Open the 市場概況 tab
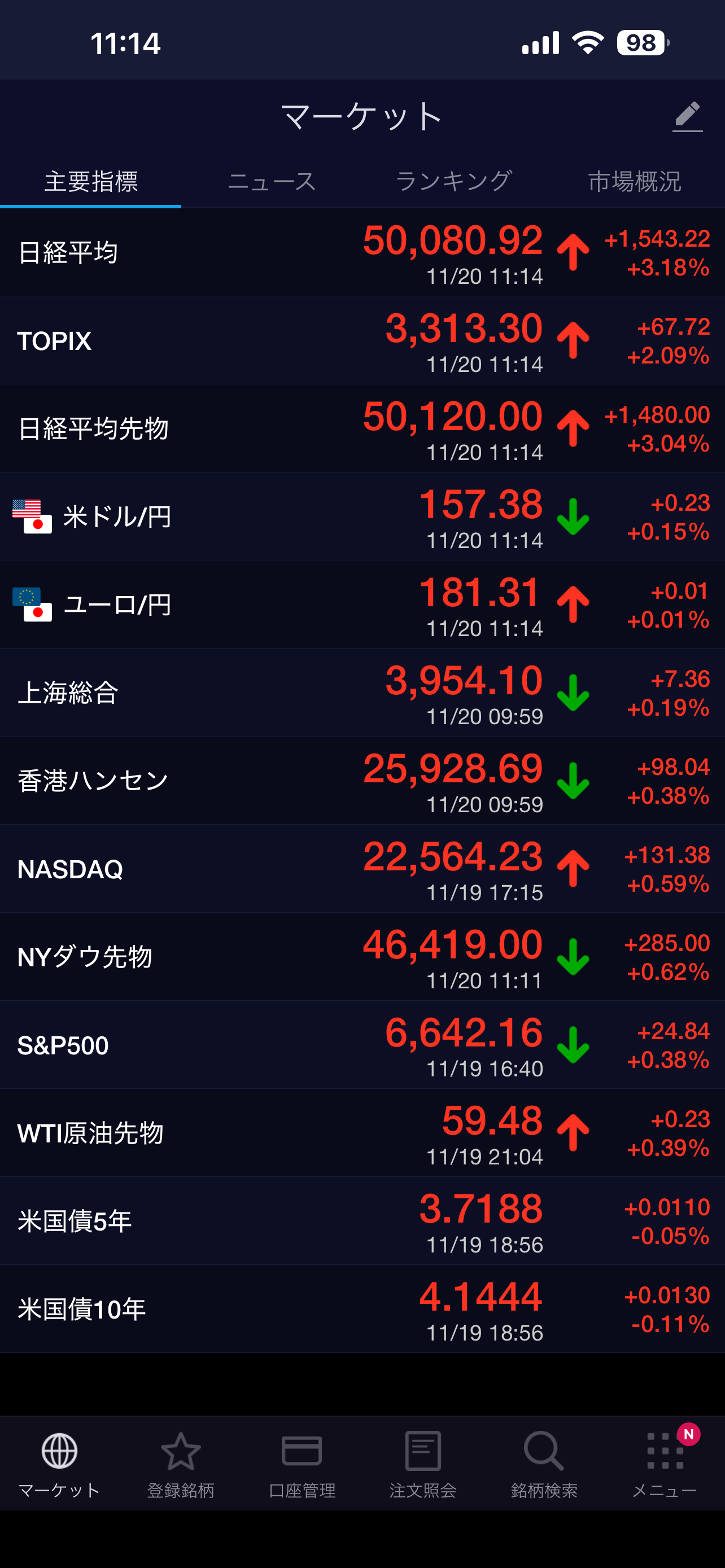The height and width of the screenshot is (1568, 725). [634, 181]
